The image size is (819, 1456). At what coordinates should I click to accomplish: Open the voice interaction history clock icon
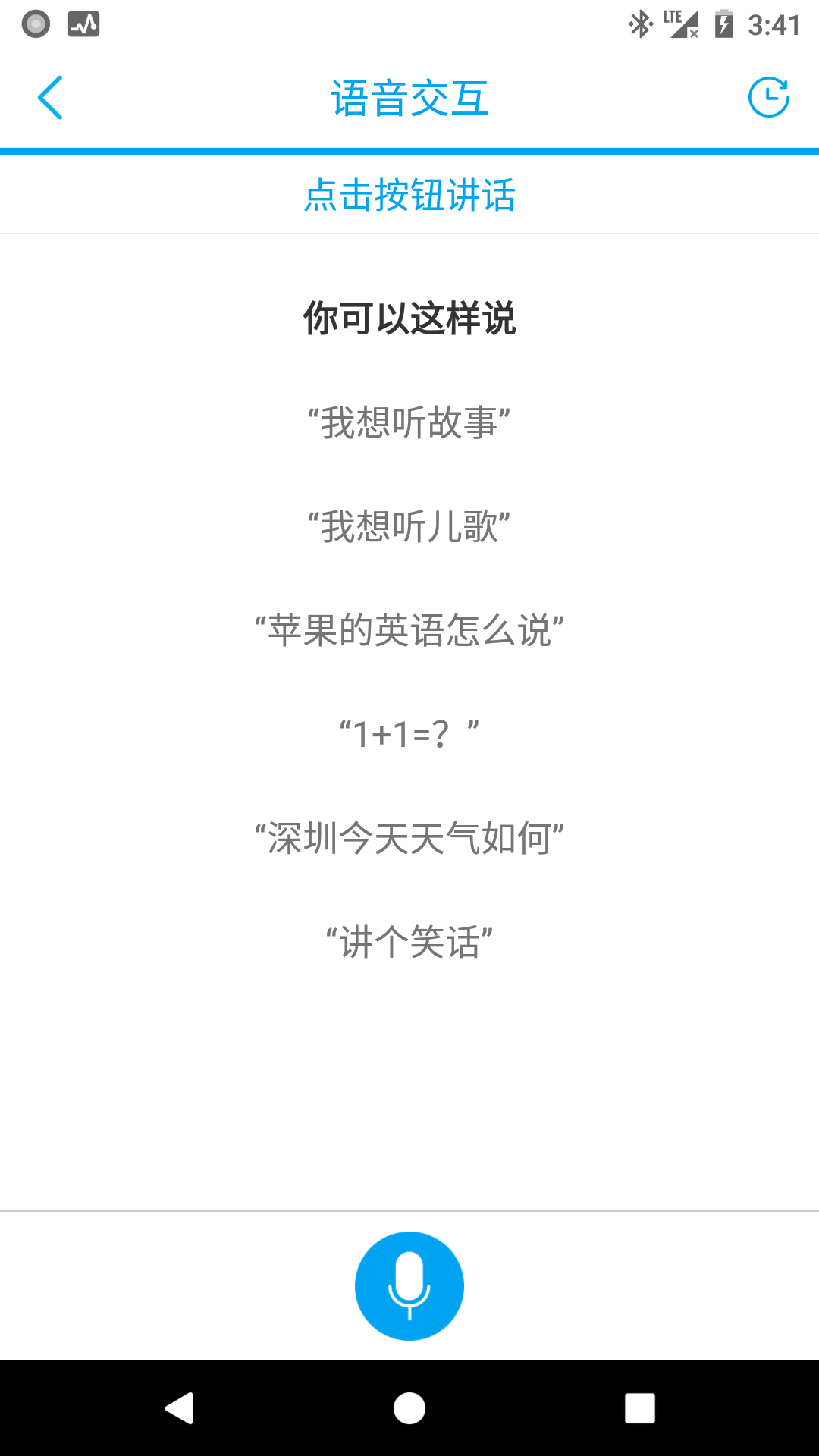(x=768, y=98)
